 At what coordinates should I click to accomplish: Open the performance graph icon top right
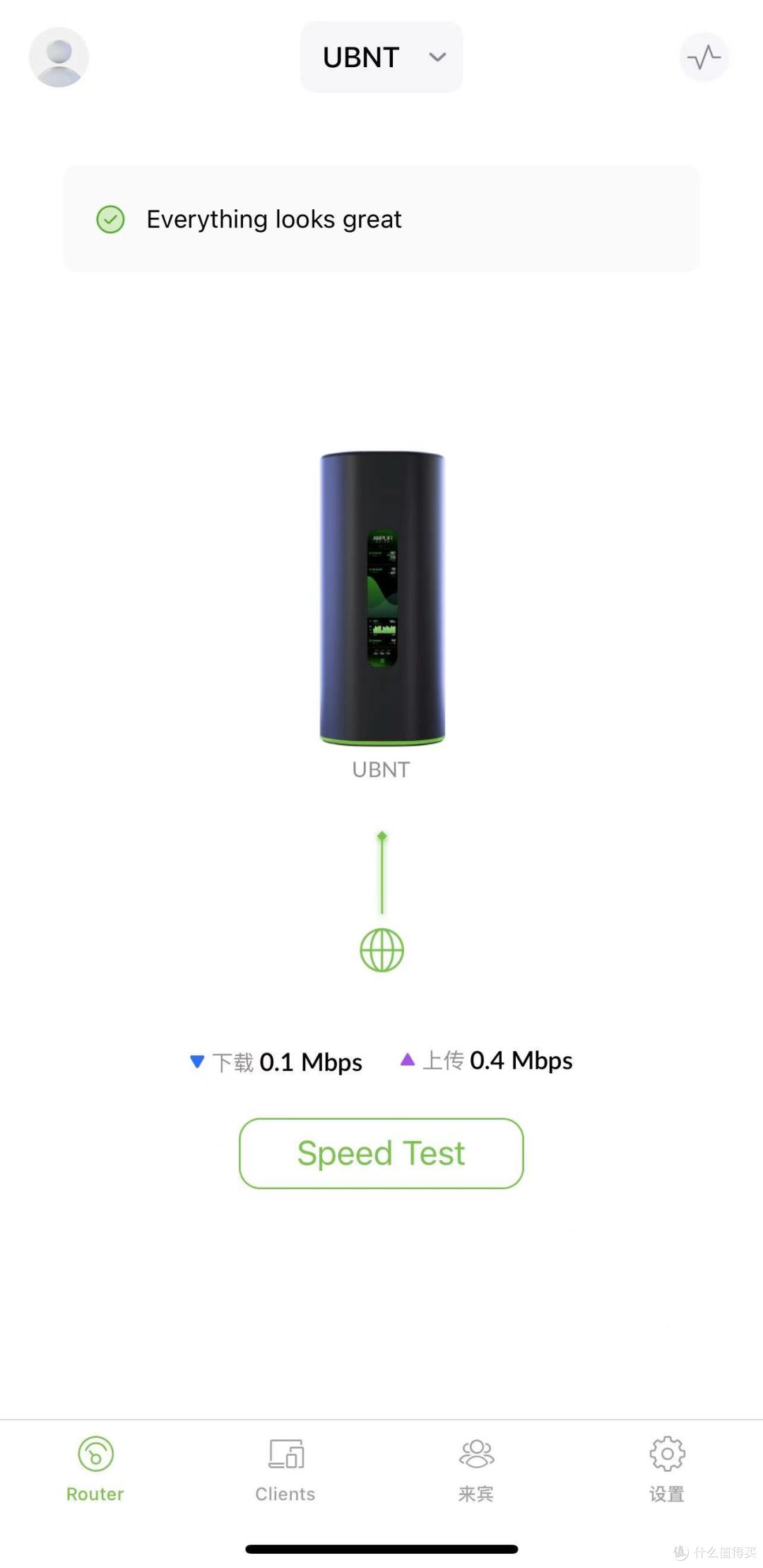703,57
